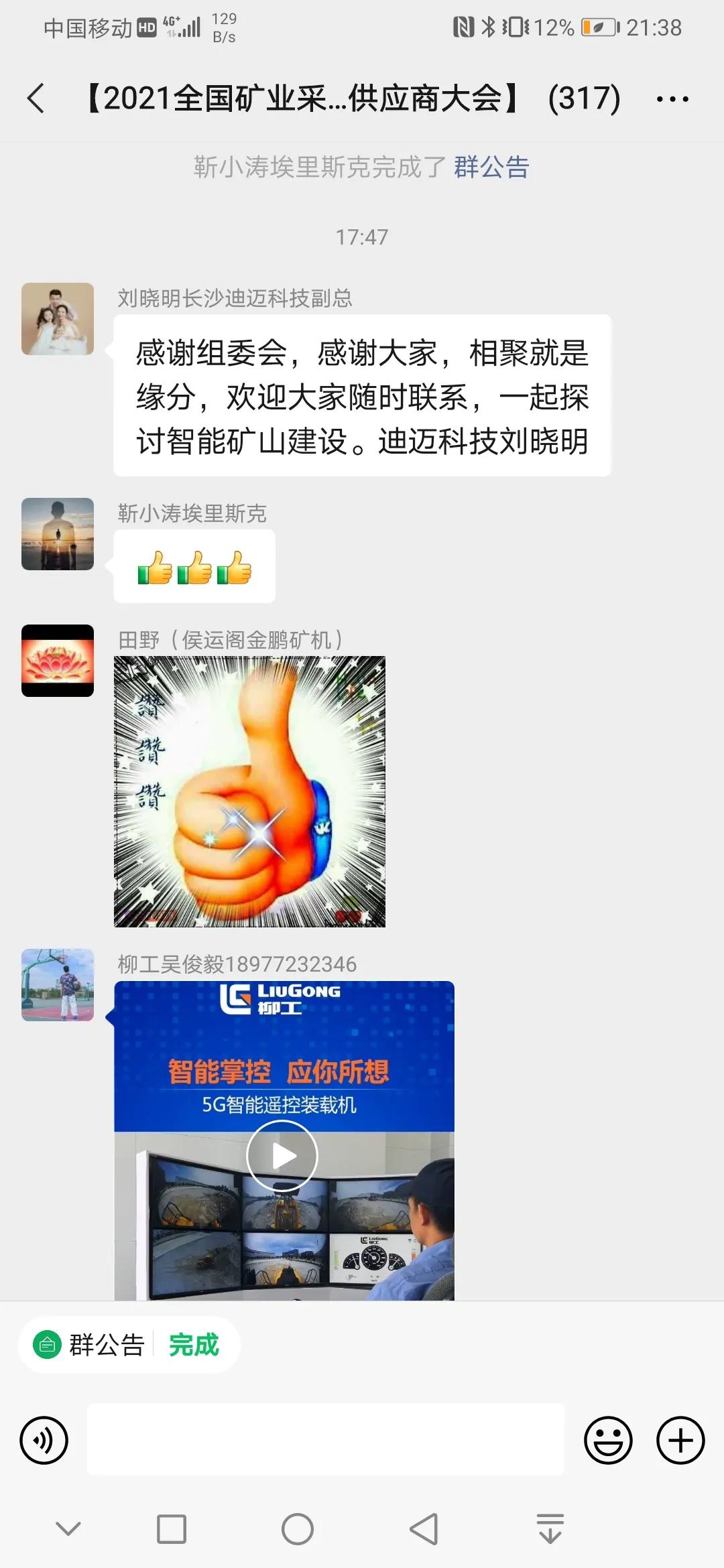Open 刘晓明's profile avatar
724x1568 pixels.
58,319
